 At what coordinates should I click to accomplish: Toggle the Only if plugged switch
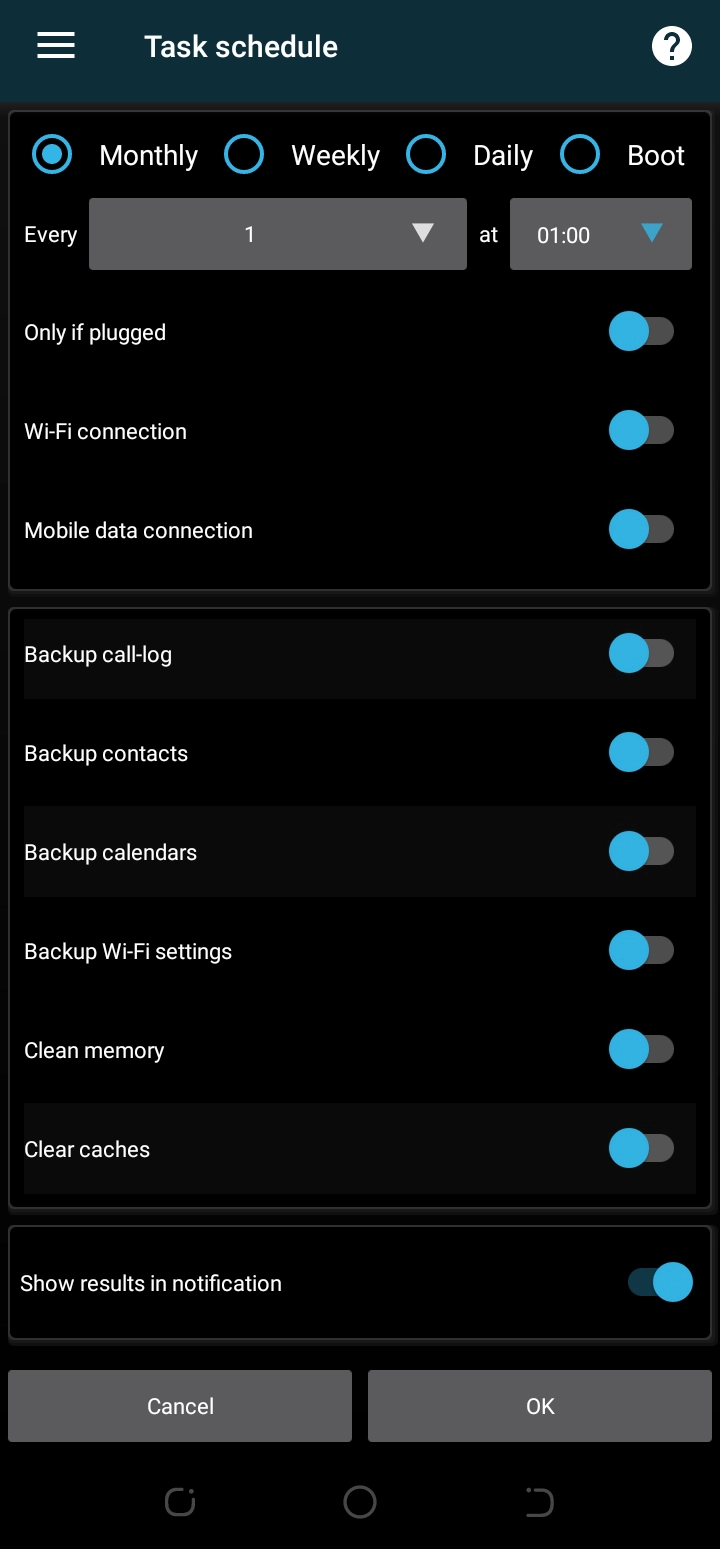point(641,332)
